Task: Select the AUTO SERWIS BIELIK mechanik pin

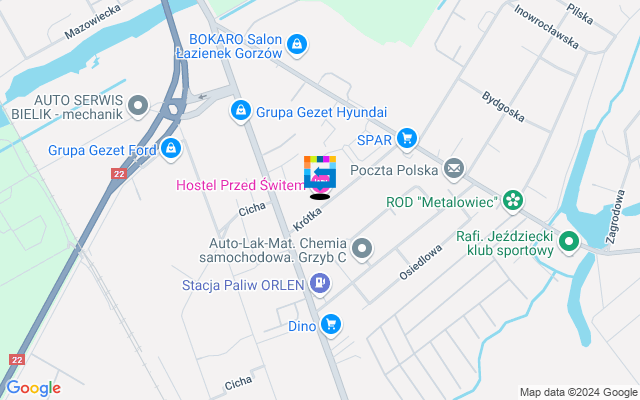Action: click(x=138, y=105)
